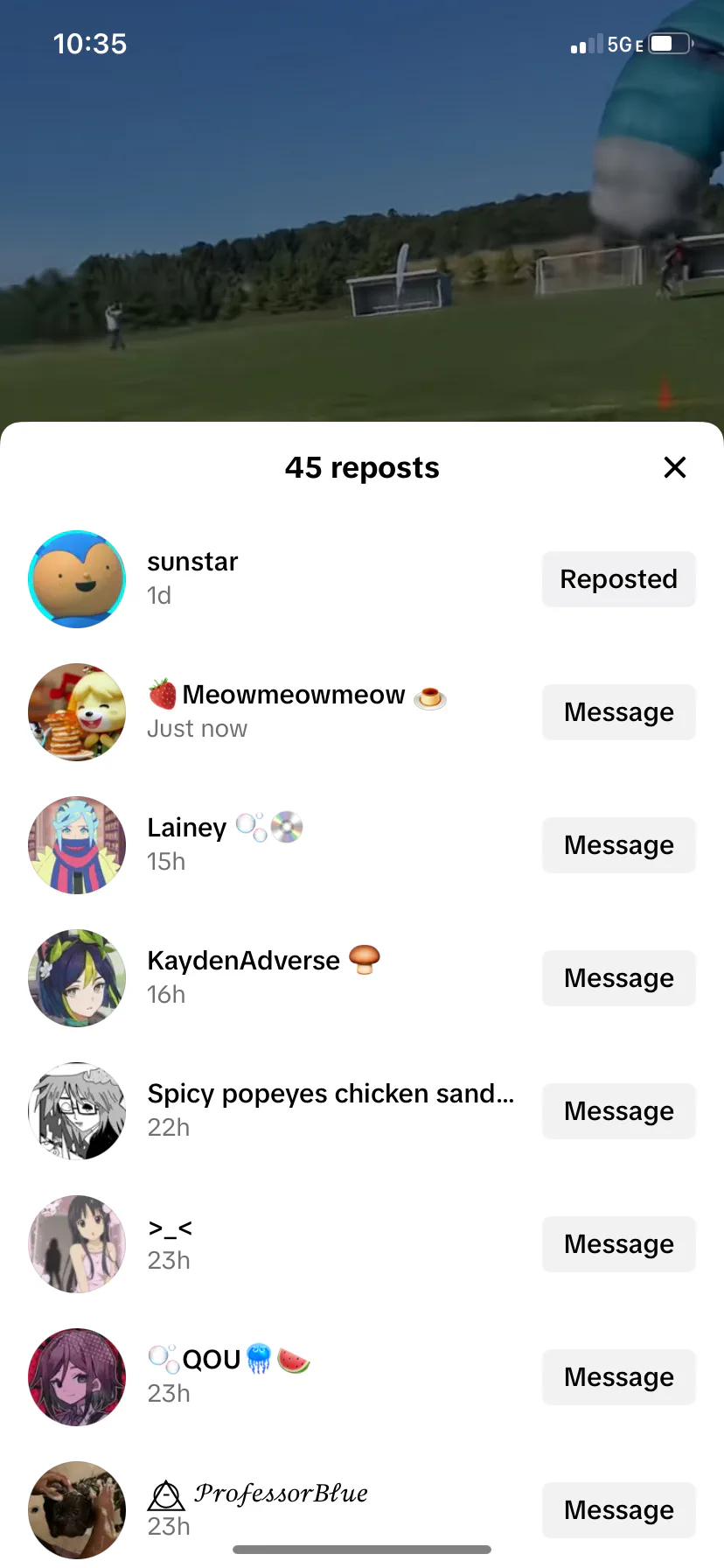Message KaydenAdverse

point(619,978)
